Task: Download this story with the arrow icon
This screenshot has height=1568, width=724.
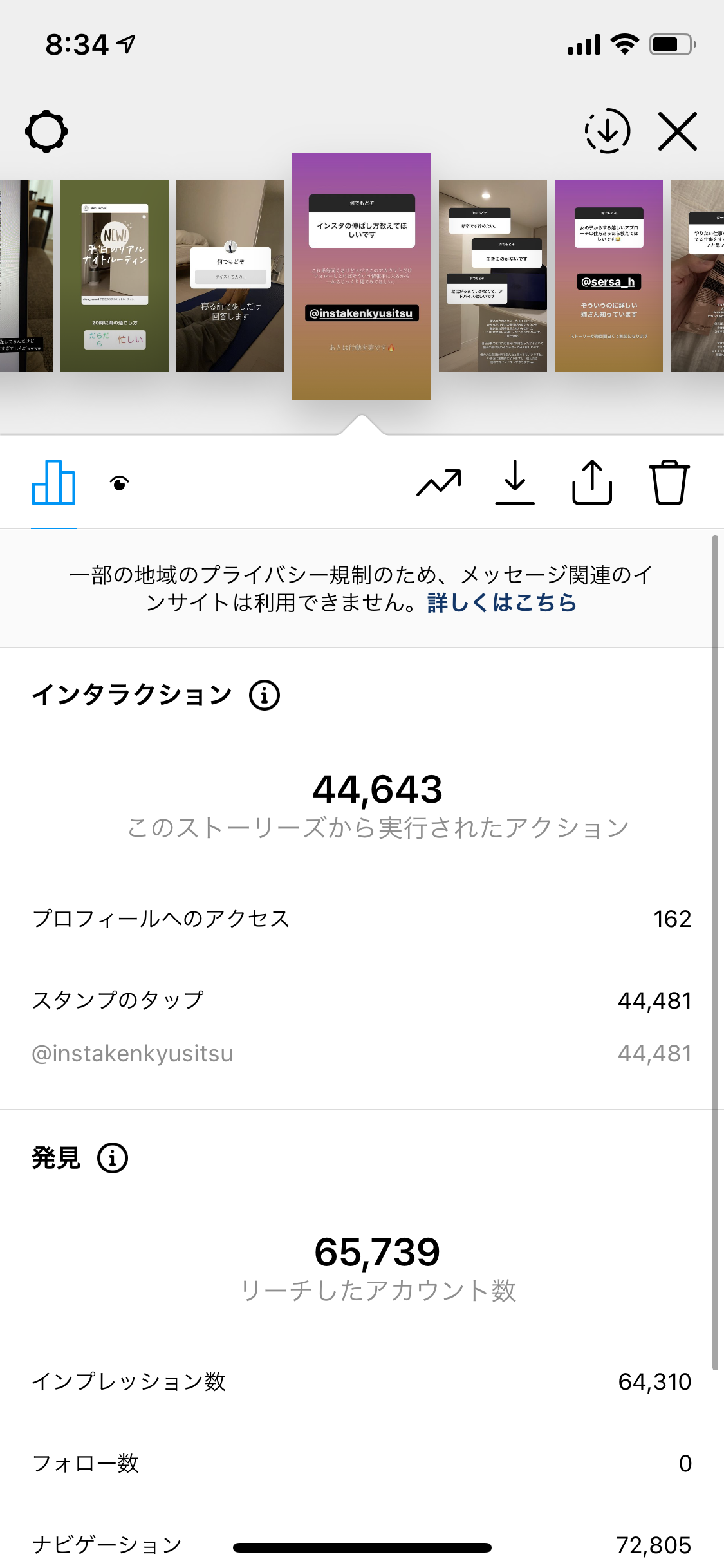Action: coord(515,482)
